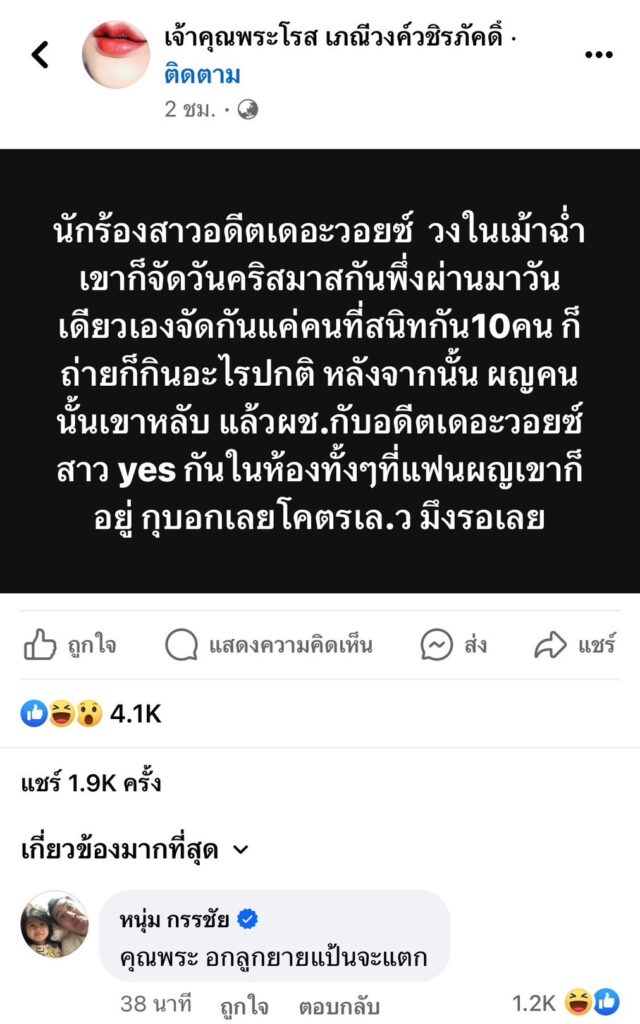Share the post with แชร์ button

[x=575, y=645]
